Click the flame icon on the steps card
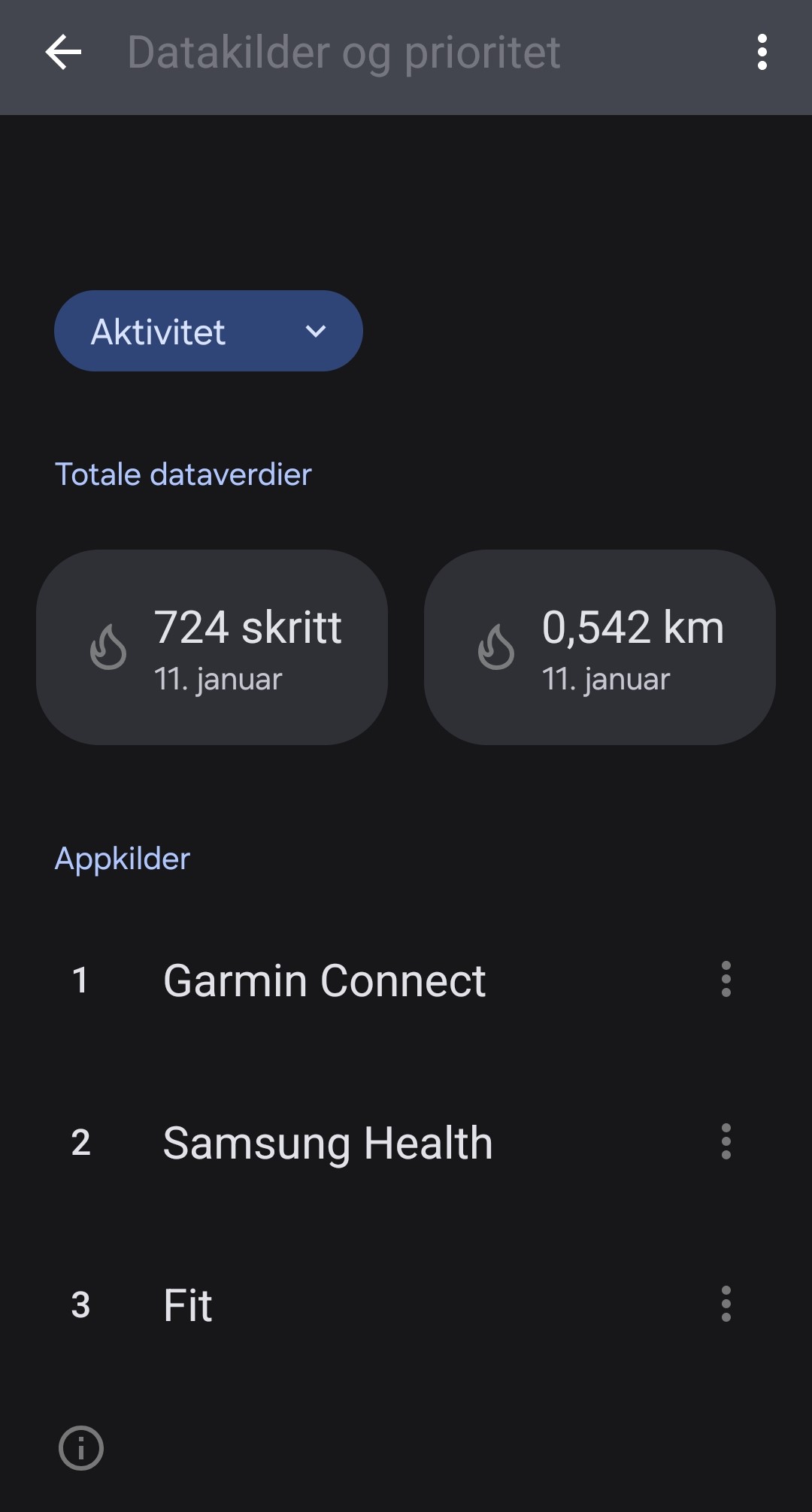Viewport: 812px width, 1512px height. point(108,649)
